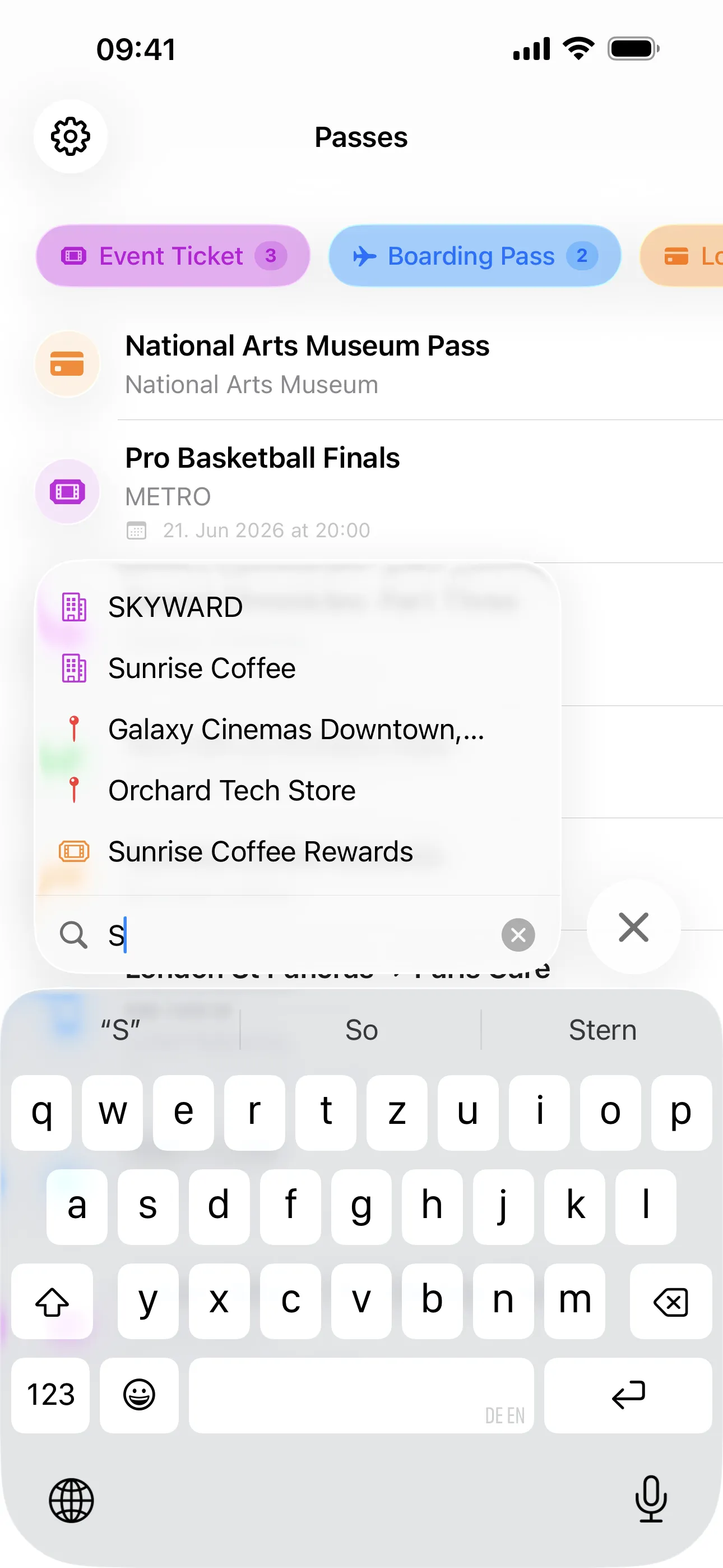
Task: Tap the purple ticket icon for Pro Basketball Finals
Action: pyautogui.click(x=68, y=491)
